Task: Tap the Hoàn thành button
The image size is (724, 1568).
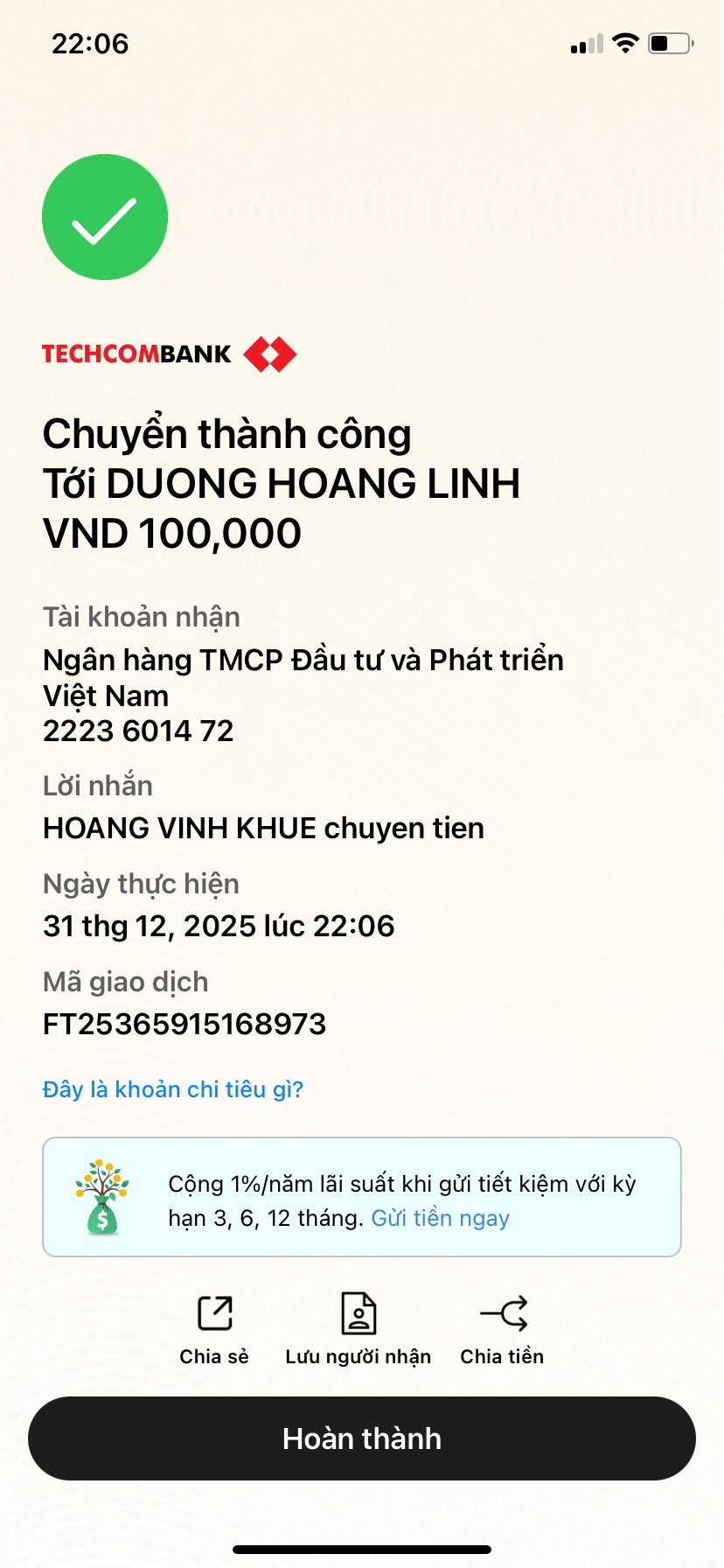Action: tap(362, 1438)
